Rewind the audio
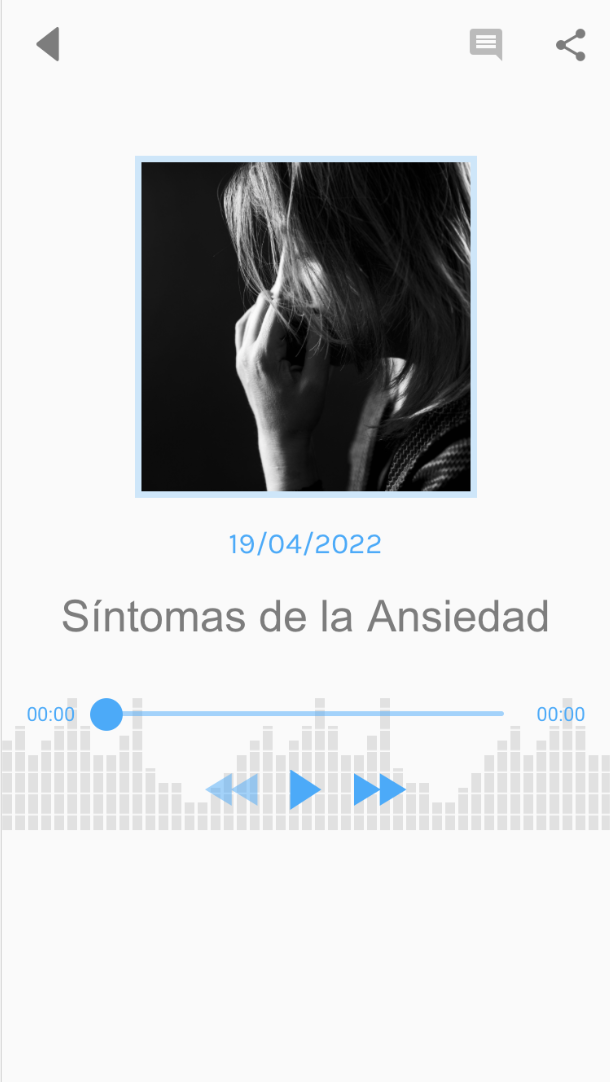 [x=233, y=790]
